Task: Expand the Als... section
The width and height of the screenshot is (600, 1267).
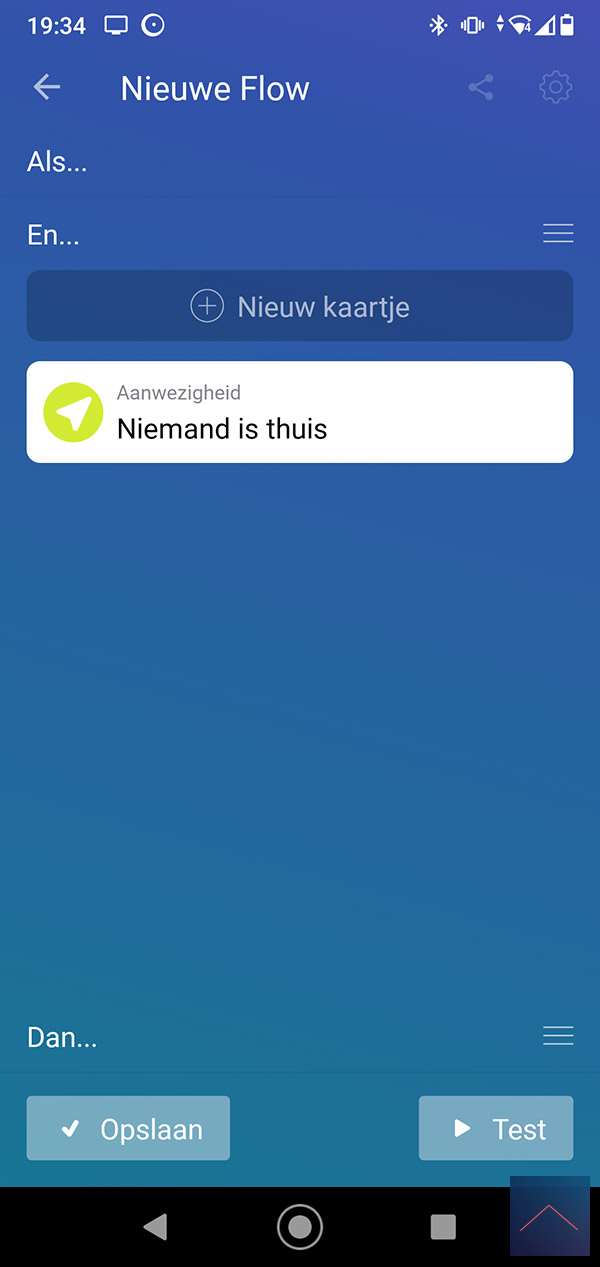Action: (57, 162)
